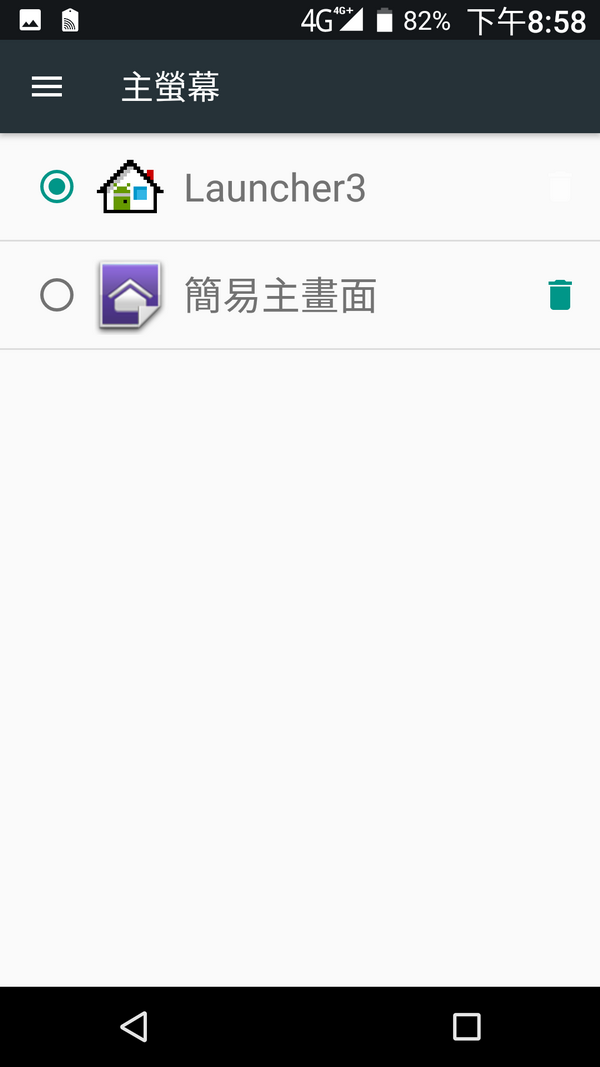
Task: Select the Launcher3 radio button
Action: coord(57,187)
